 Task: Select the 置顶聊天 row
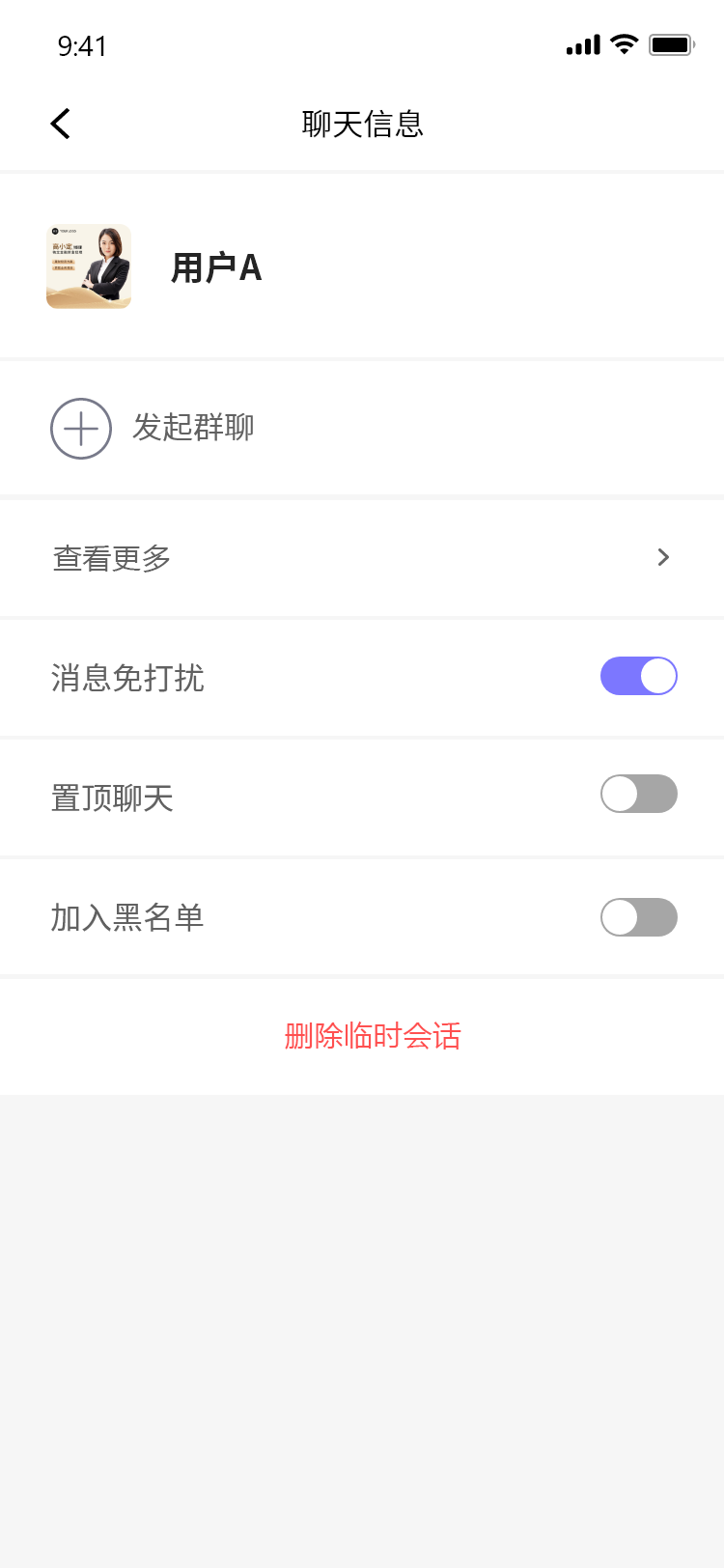pyautogui.click(x=112, y=797)
